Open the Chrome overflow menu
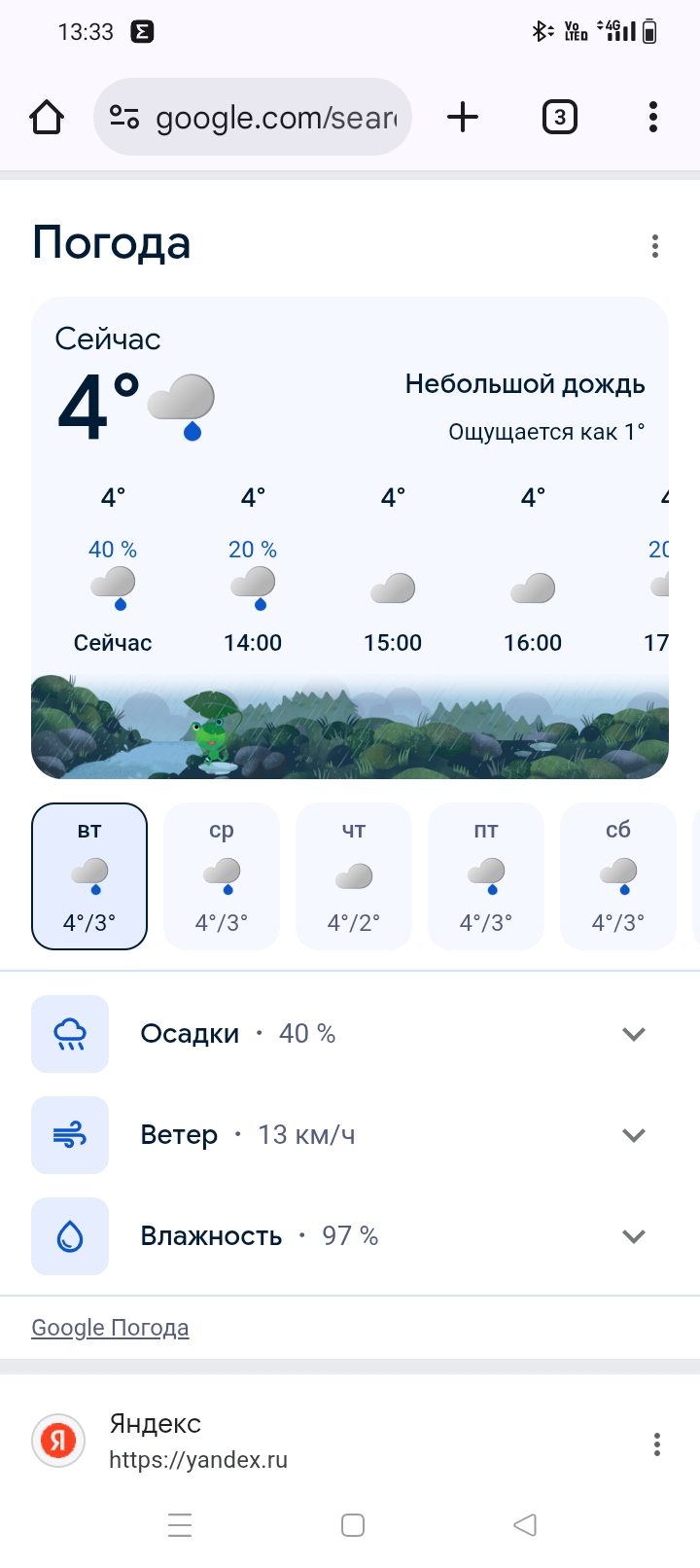Screen dimensions: 700x1568 point(653,118)
